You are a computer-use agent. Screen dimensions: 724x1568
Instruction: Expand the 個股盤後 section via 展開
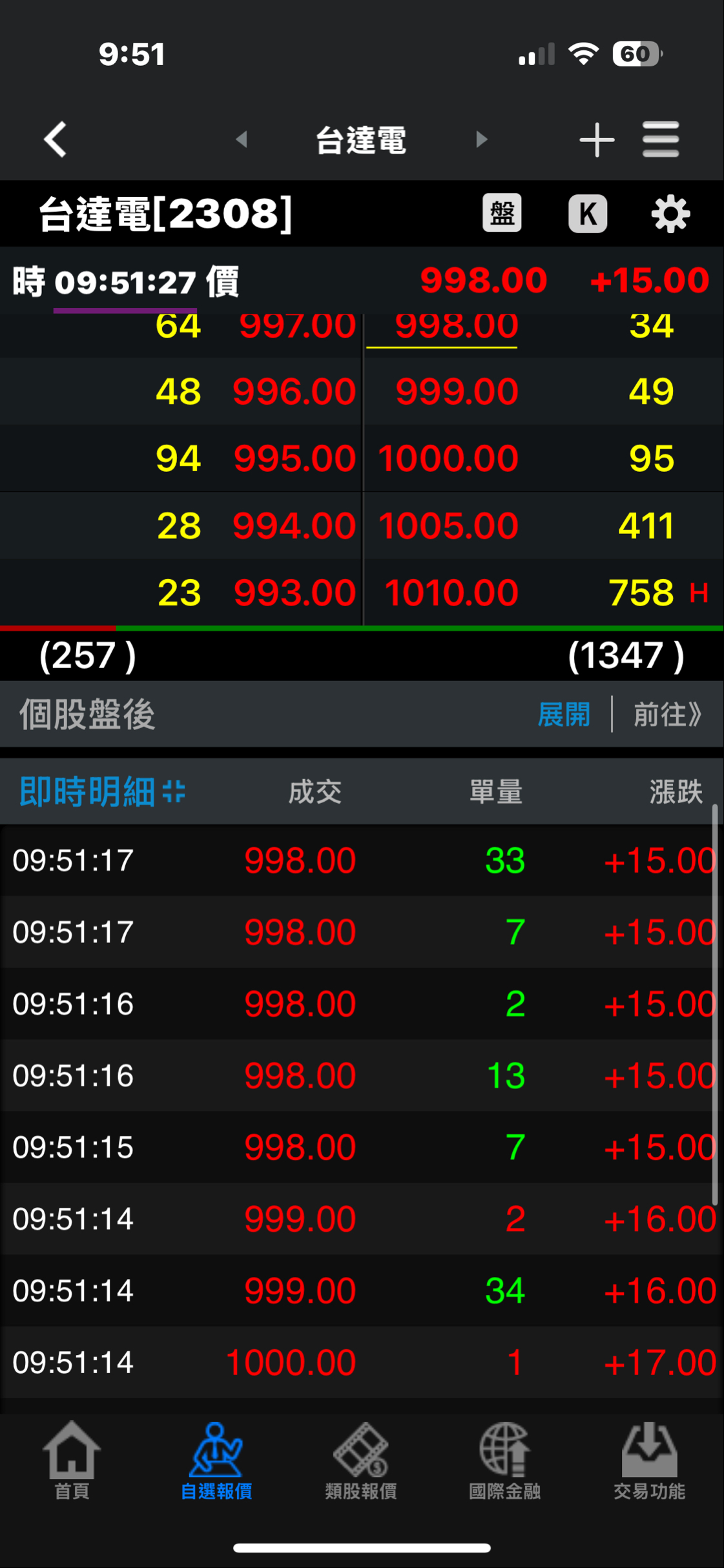(x=564, y=715)
